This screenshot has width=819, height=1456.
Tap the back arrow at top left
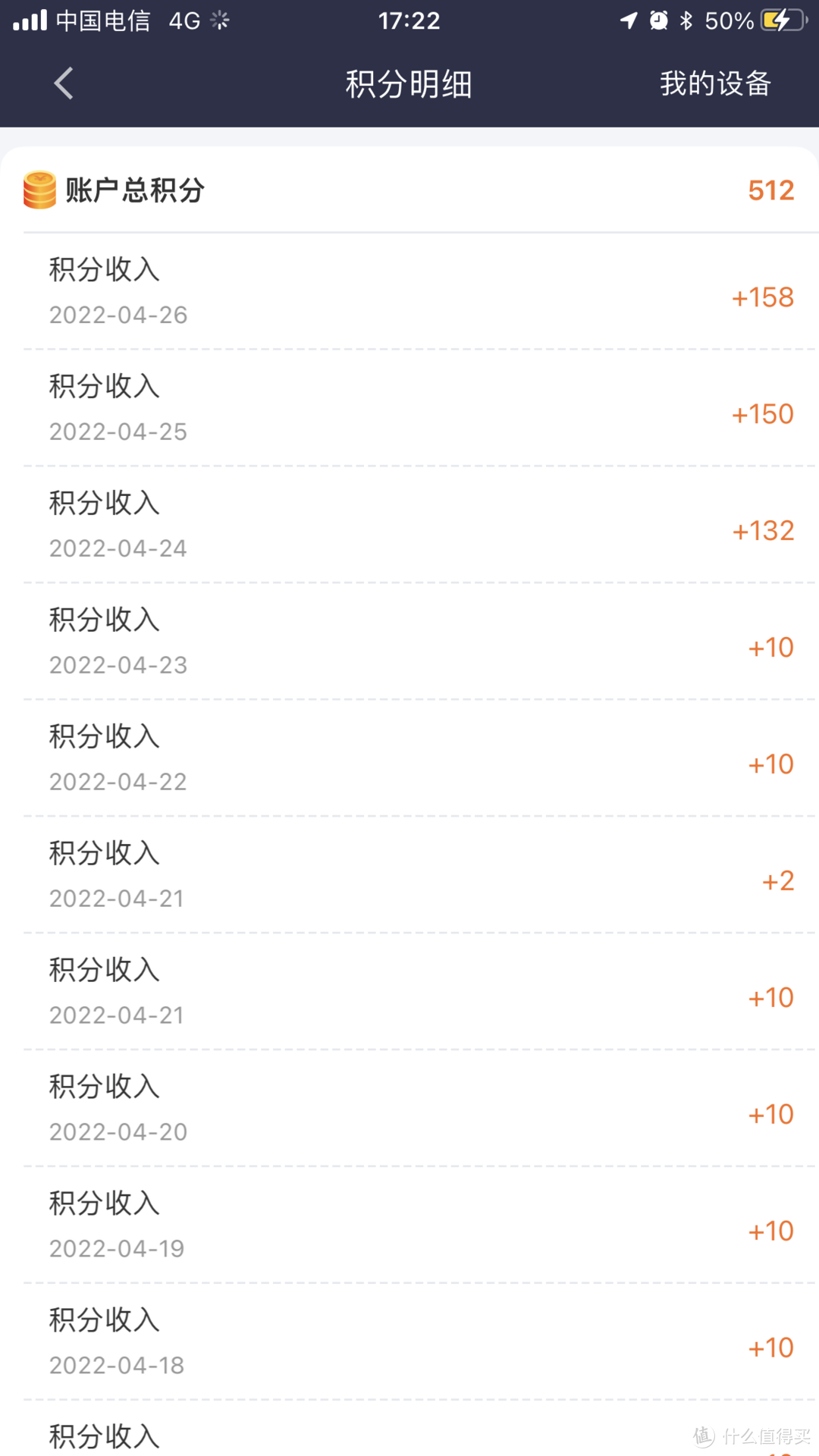(63, 83)
